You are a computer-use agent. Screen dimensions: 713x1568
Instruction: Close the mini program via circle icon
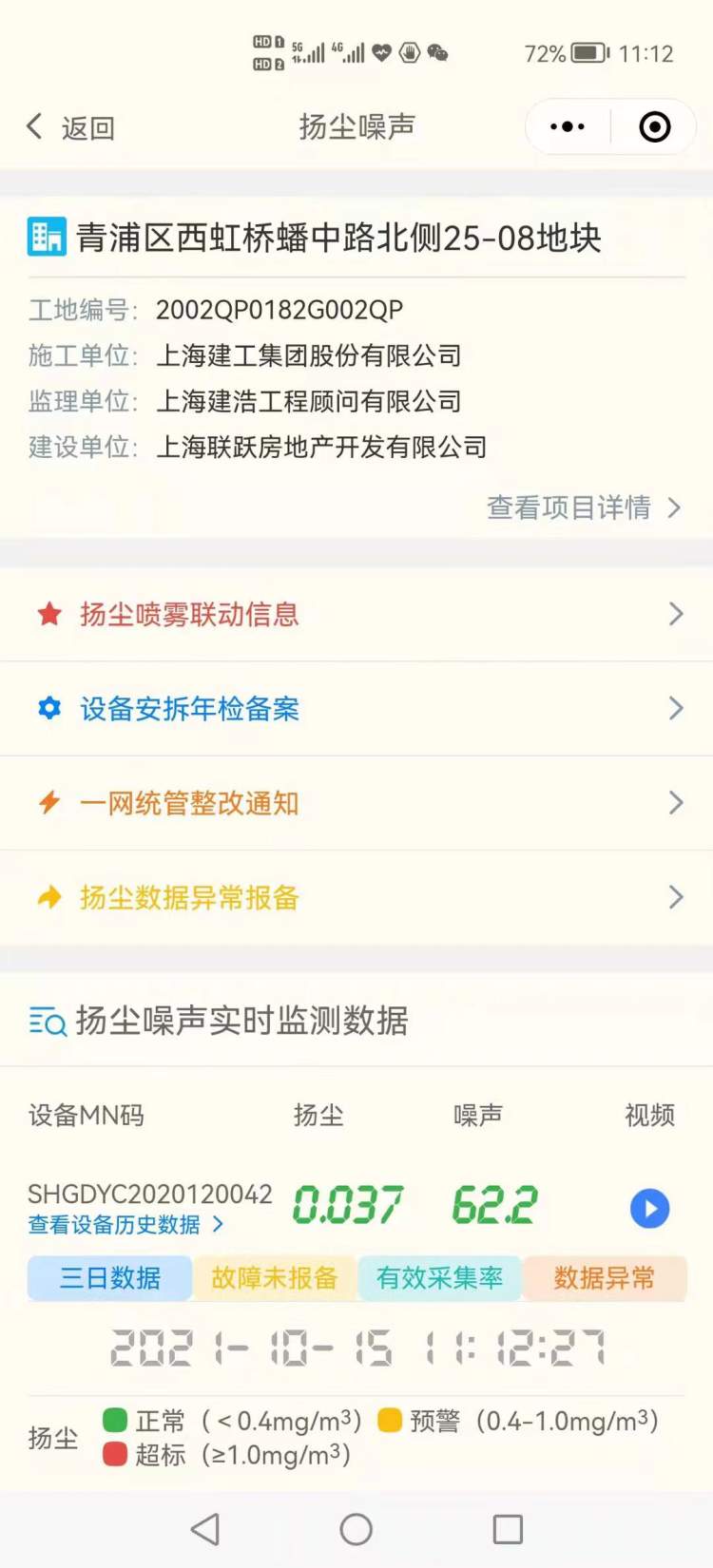654,126
